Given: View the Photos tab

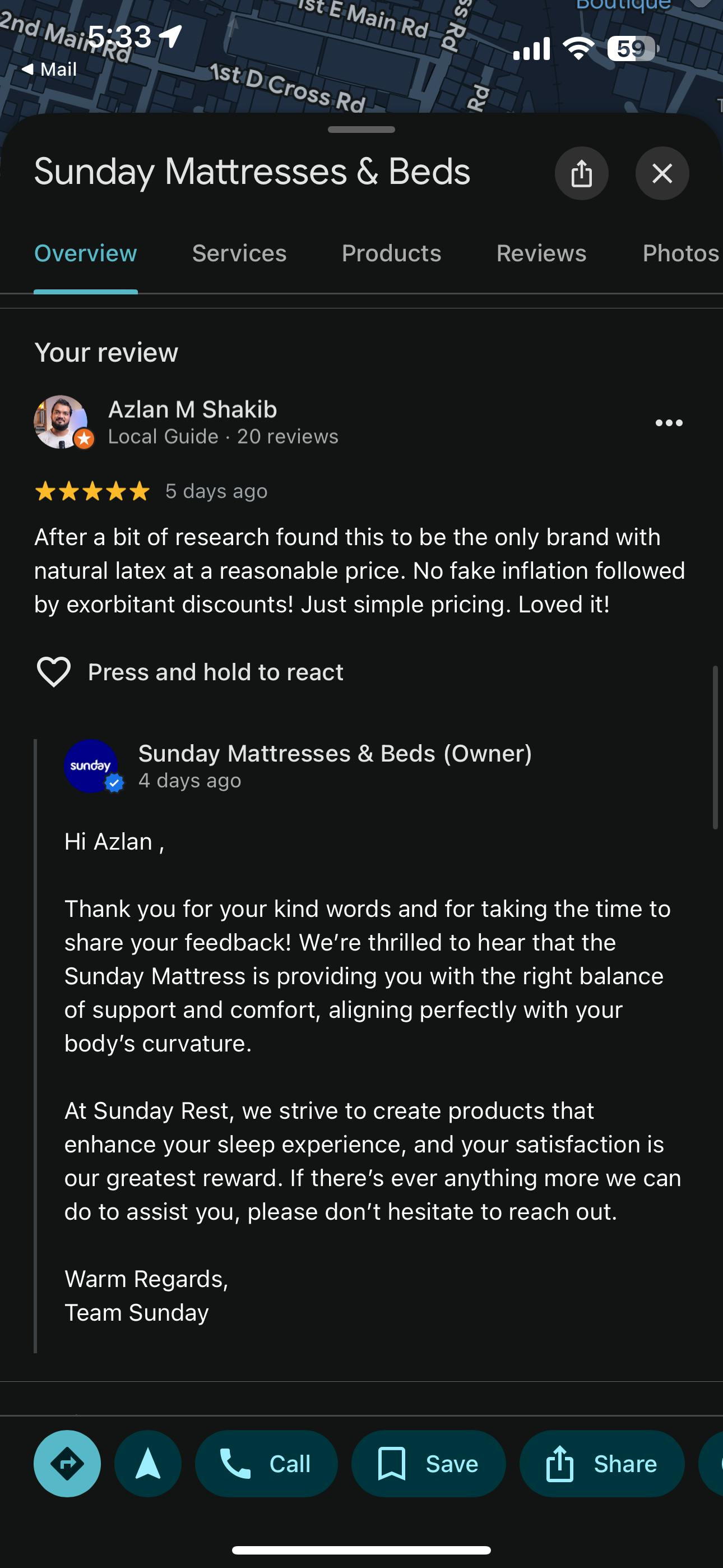Looking at the screenshot, I should [680, 253].
